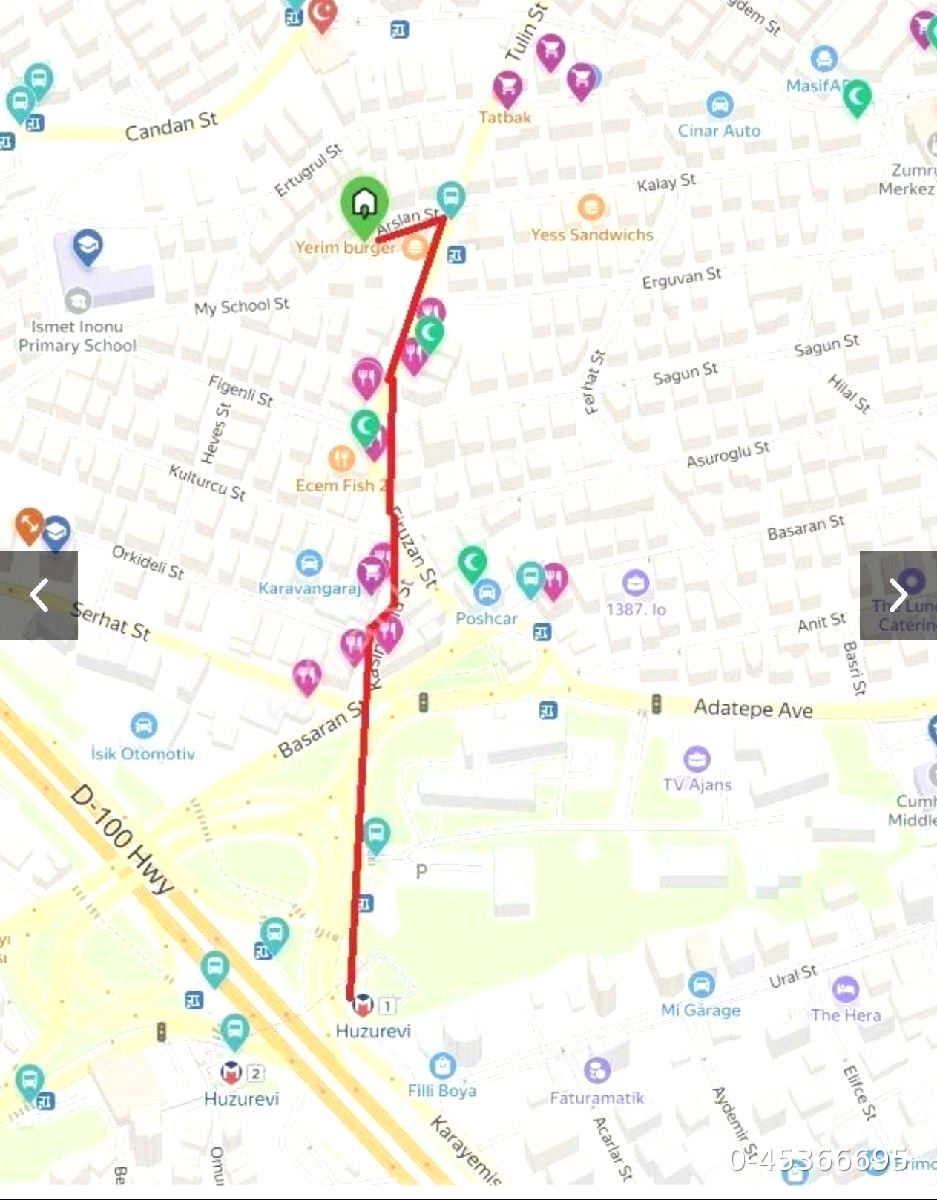Screen dimensions: 937x1200
Task: Show the next photo
Action: (898, 595)
